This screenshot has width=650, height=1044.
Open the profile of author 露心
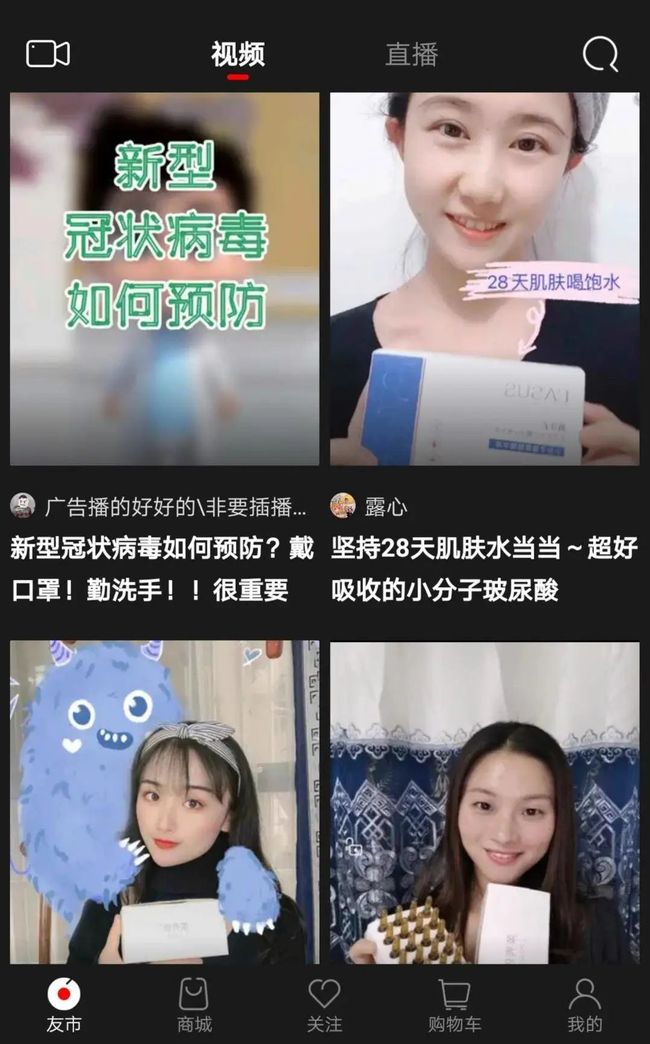point(369,506)
